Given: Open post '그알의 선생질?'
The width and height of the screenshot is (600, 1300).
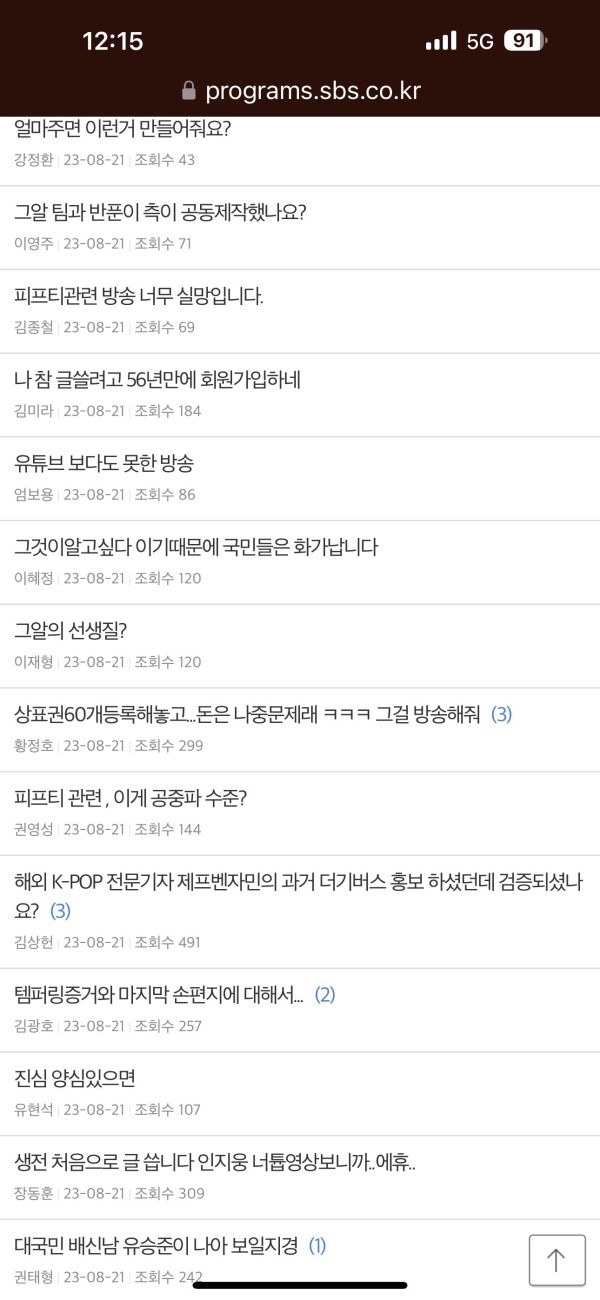Looking at the screenshot, I should 71,631.
